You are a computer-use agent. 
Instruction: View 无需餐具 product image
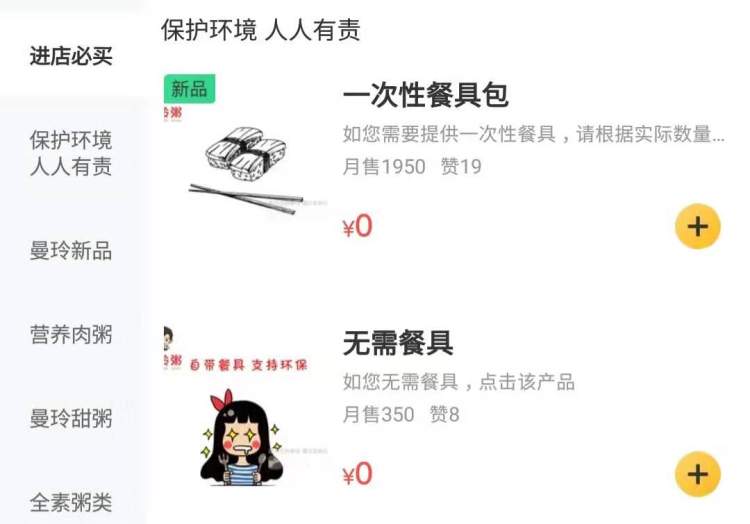[245, 408]
